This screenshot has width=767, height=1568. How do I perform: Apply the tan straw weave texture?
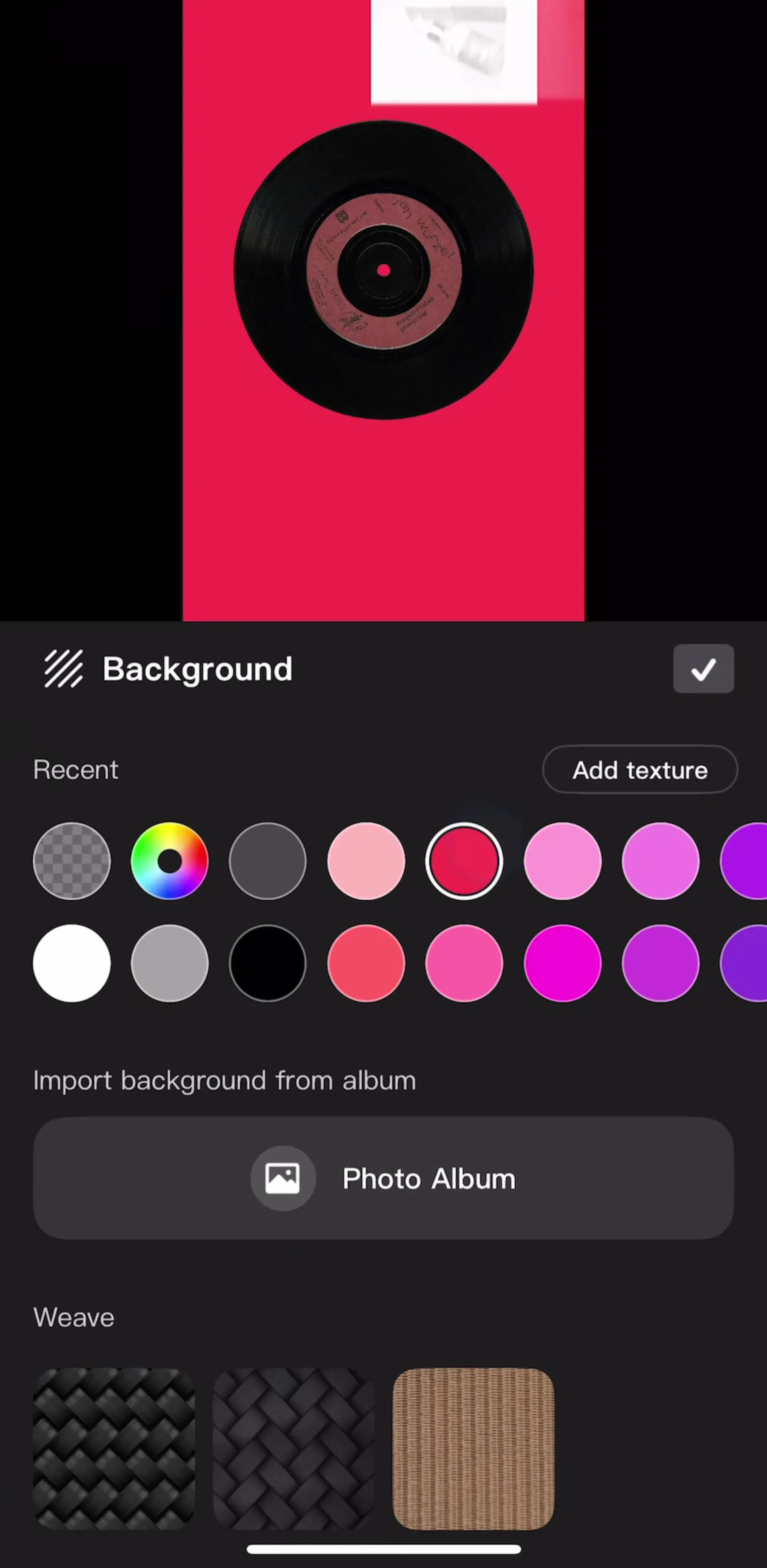pos(473,1449)
